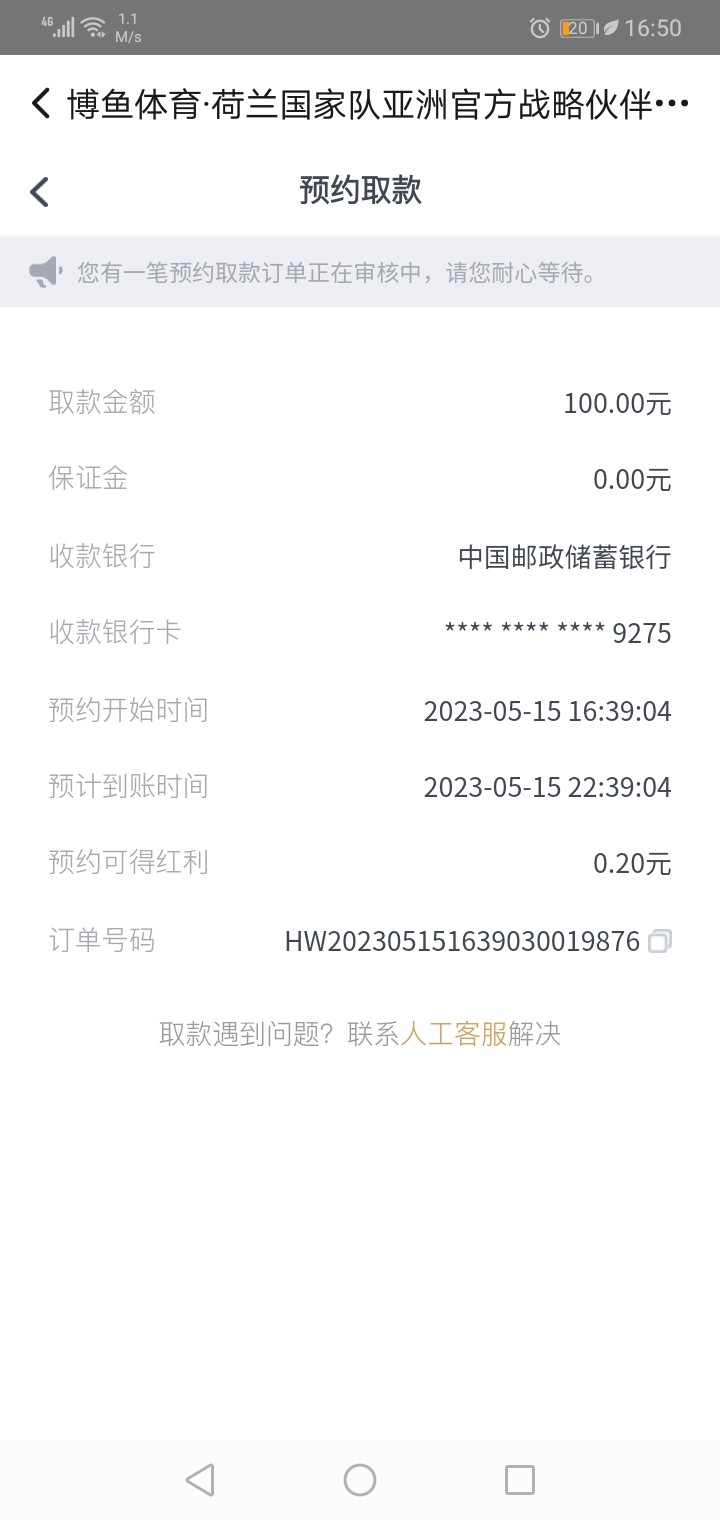Contact 人工客服 for withdrawal help

pyautogui.click(x=453, y=1034)
